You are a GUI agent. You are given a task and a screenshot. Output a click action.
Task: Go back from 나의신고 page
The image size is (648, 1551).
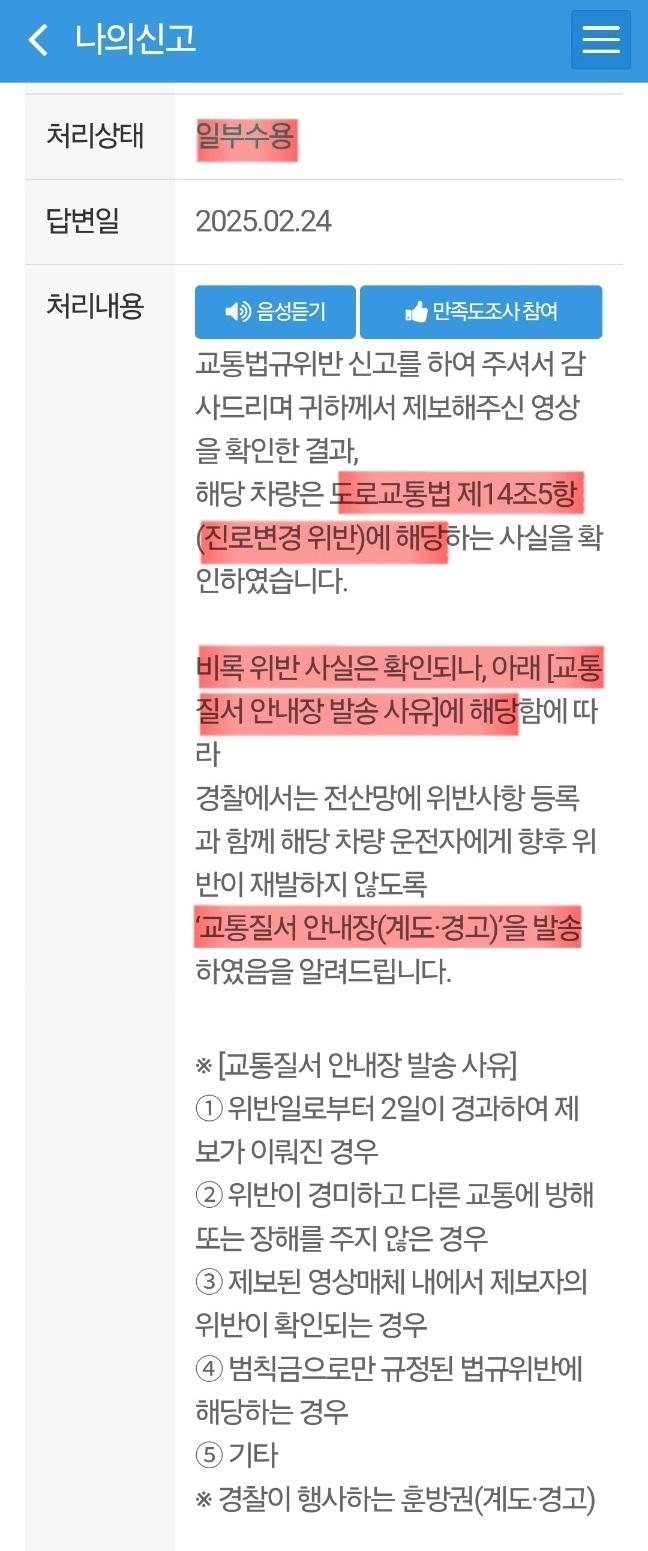pyautogui.click(x=38, y=40)
